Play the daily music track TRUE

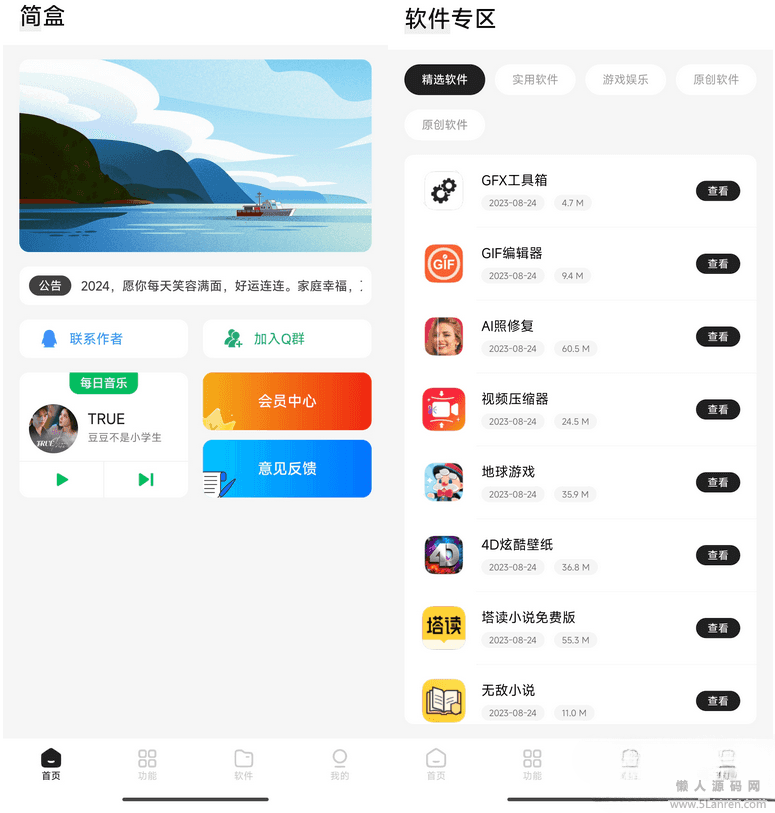tap(62, 480)
